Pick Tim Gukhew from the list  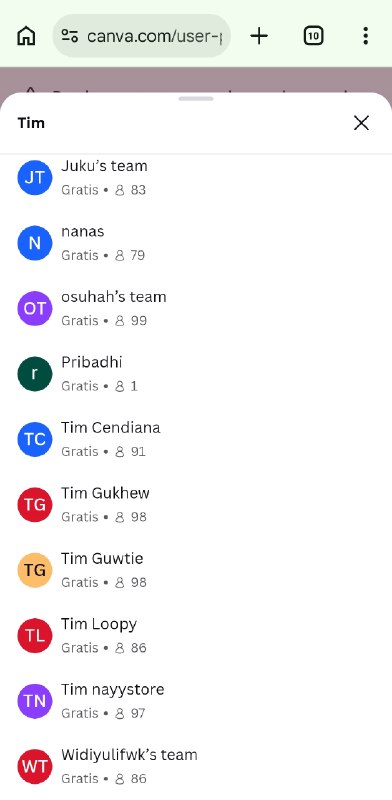pos(196,504)
